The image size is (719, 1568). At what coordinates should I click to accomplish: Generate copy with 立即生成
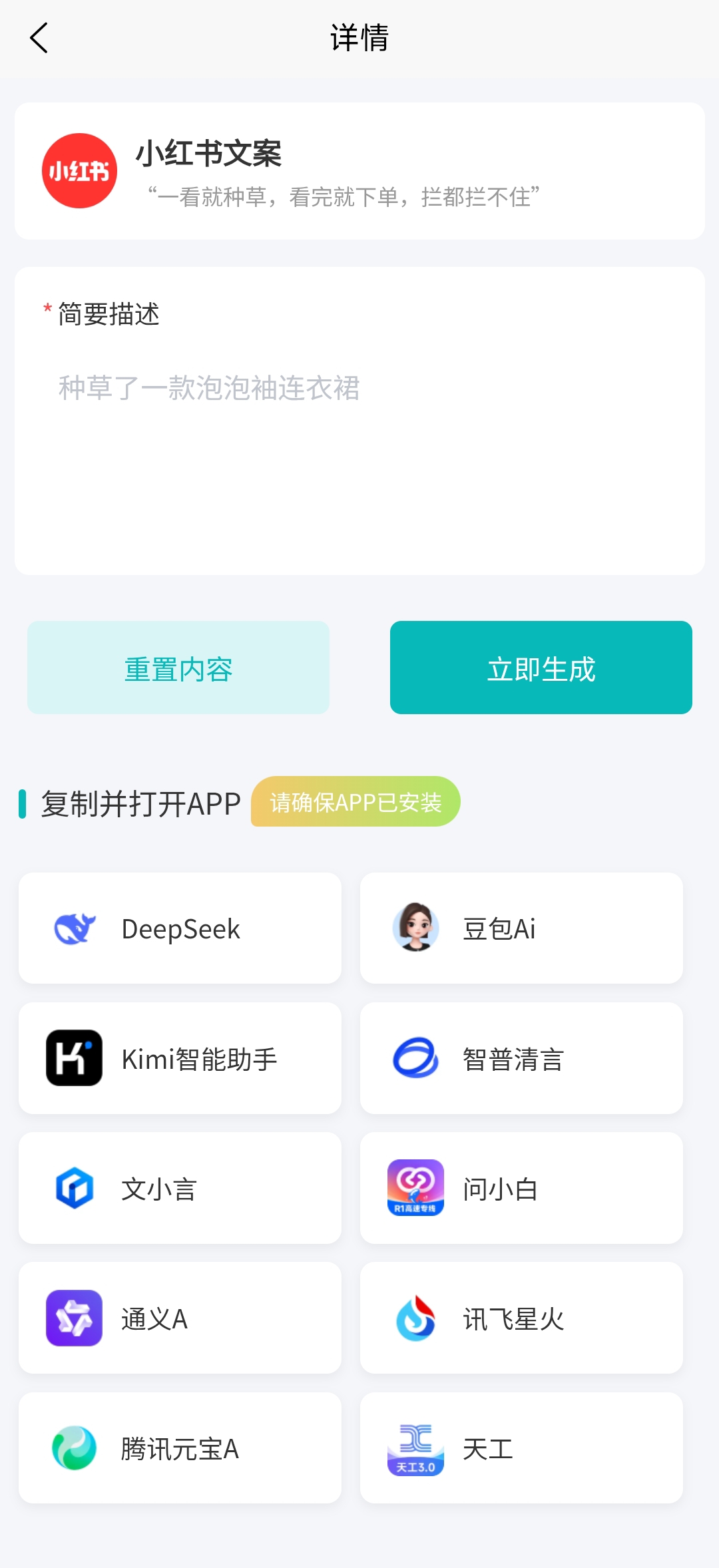click(x=541, y=668)
